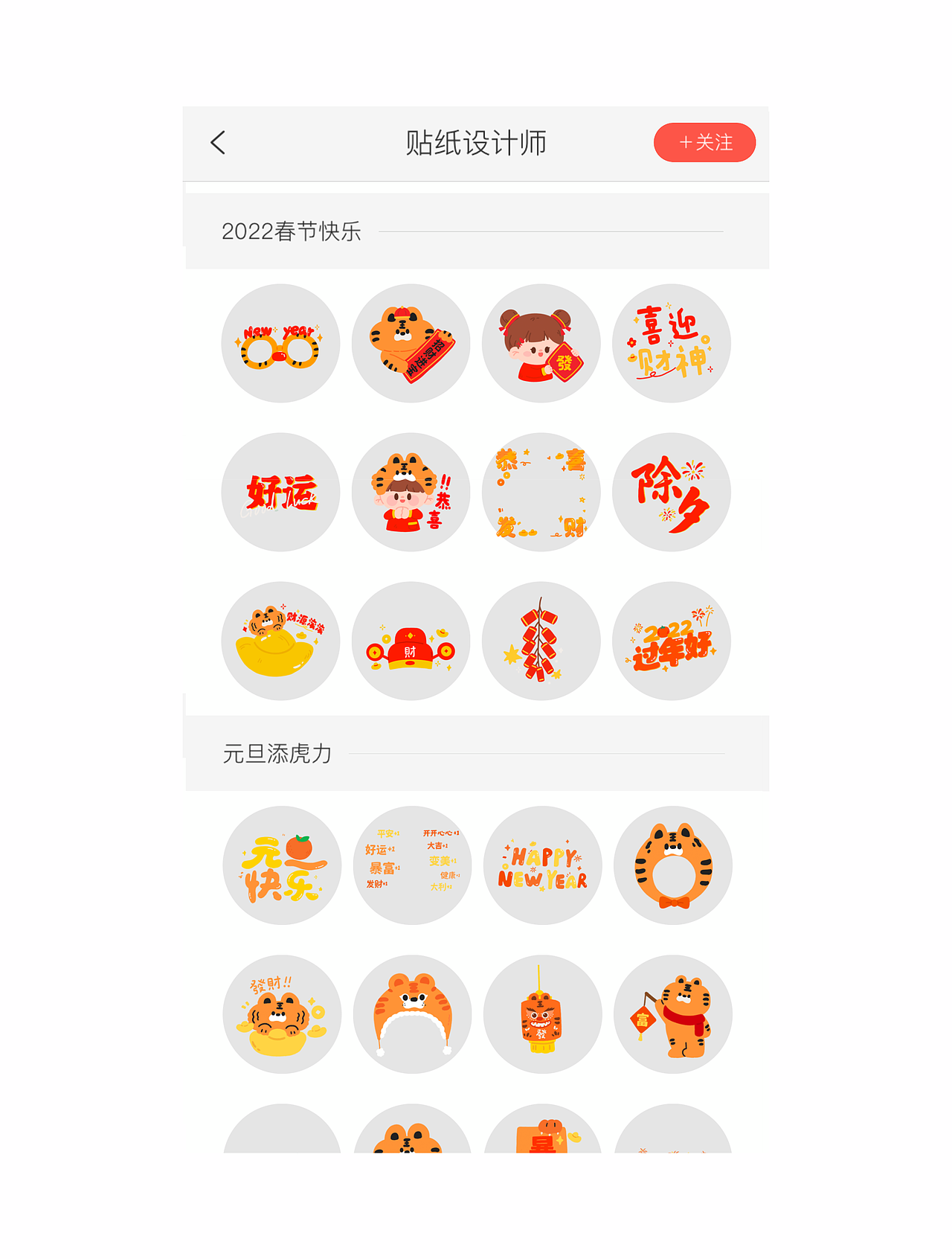Select the boy in tiger hood 恭喜 sticker
This screenshot has width=952, height=1259.
point(411,491)
